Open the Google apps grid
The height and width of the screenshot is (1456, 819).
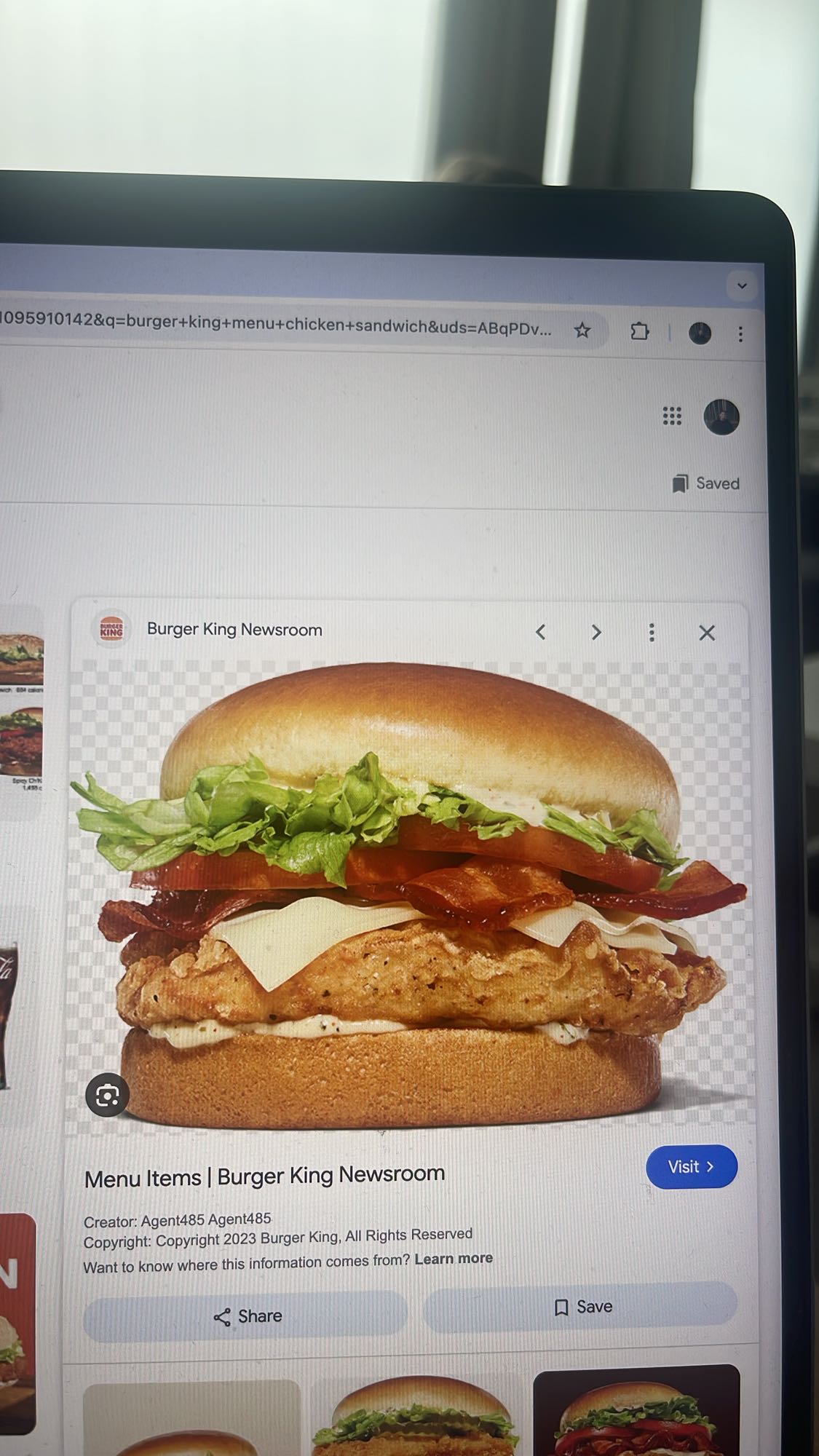(671, 416)
